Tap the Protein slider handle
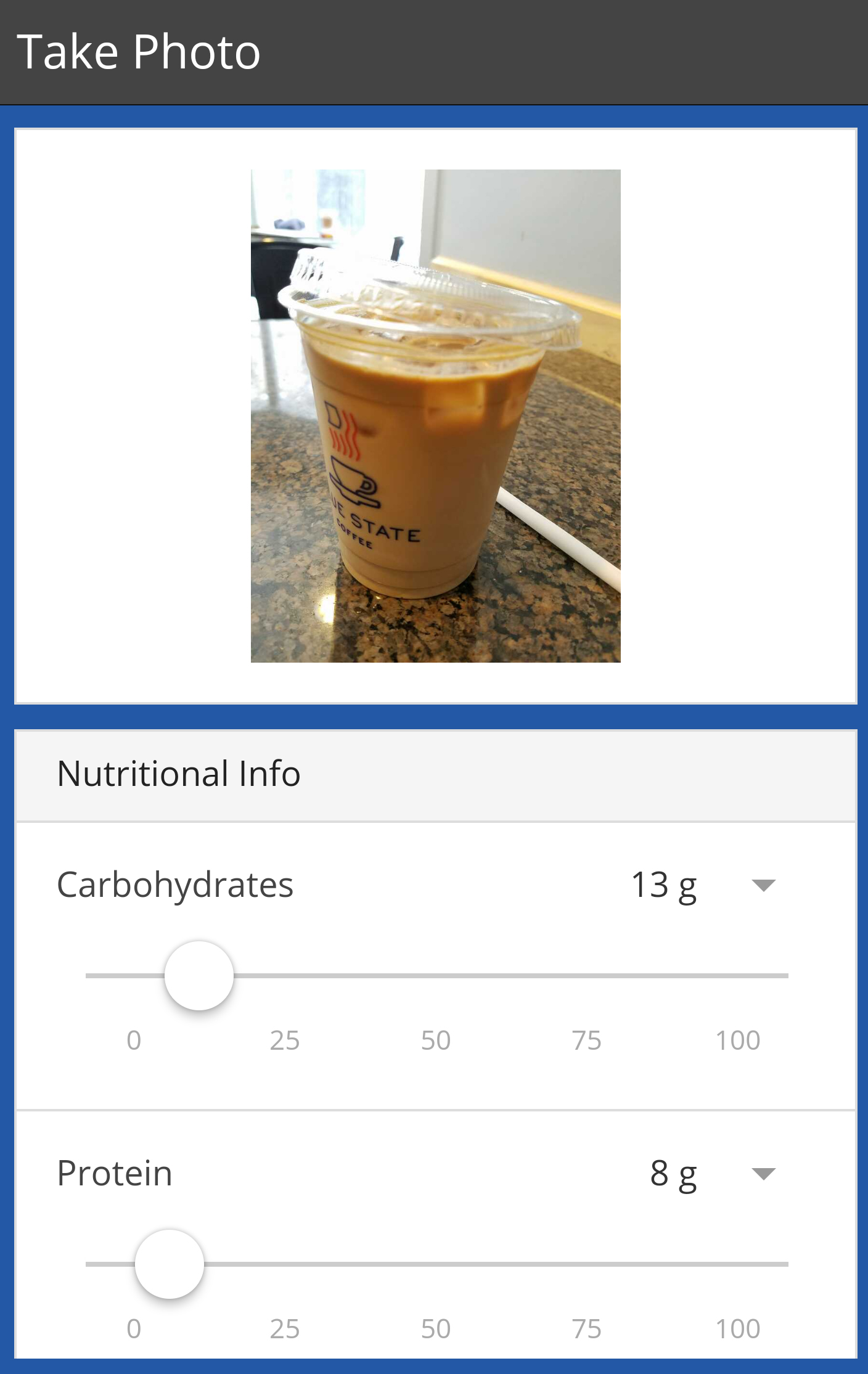This screenshot has width=868, height=1374. point(170,1264)
